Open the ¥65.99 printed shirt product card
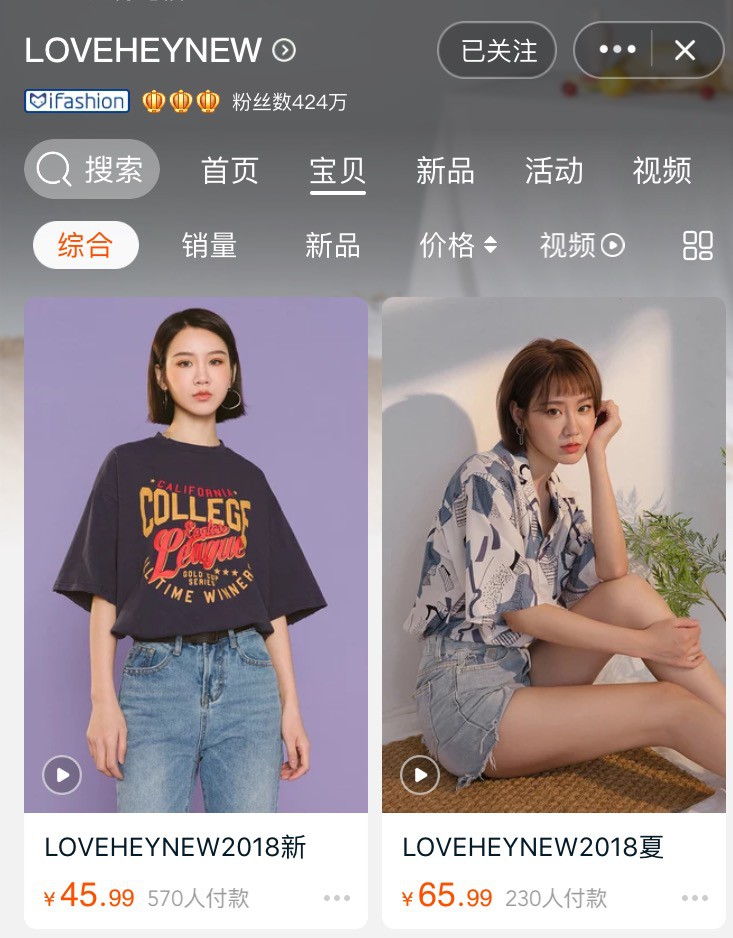 click(x=554, y=555)
